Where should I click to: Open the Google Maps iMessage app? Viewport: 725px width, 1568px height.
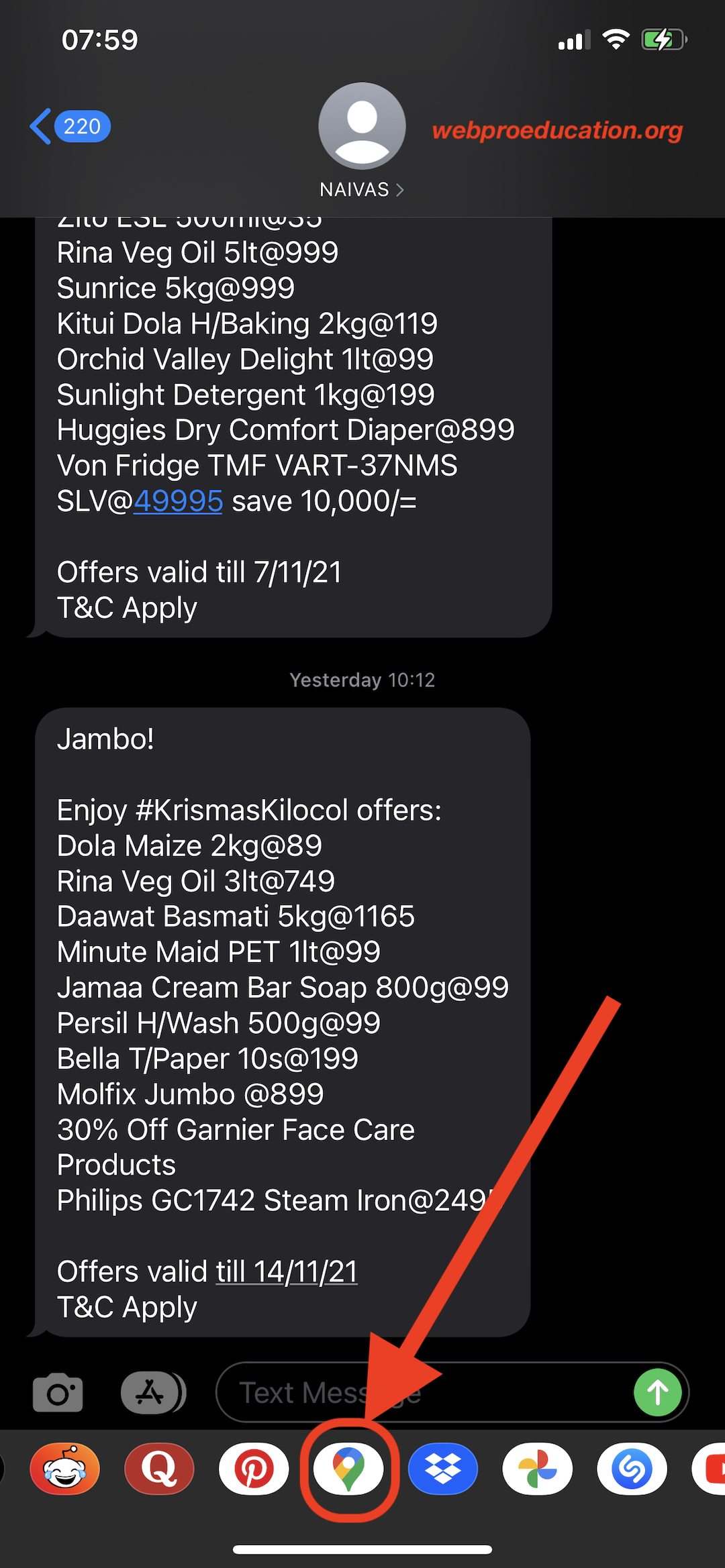pos(348,1469)
